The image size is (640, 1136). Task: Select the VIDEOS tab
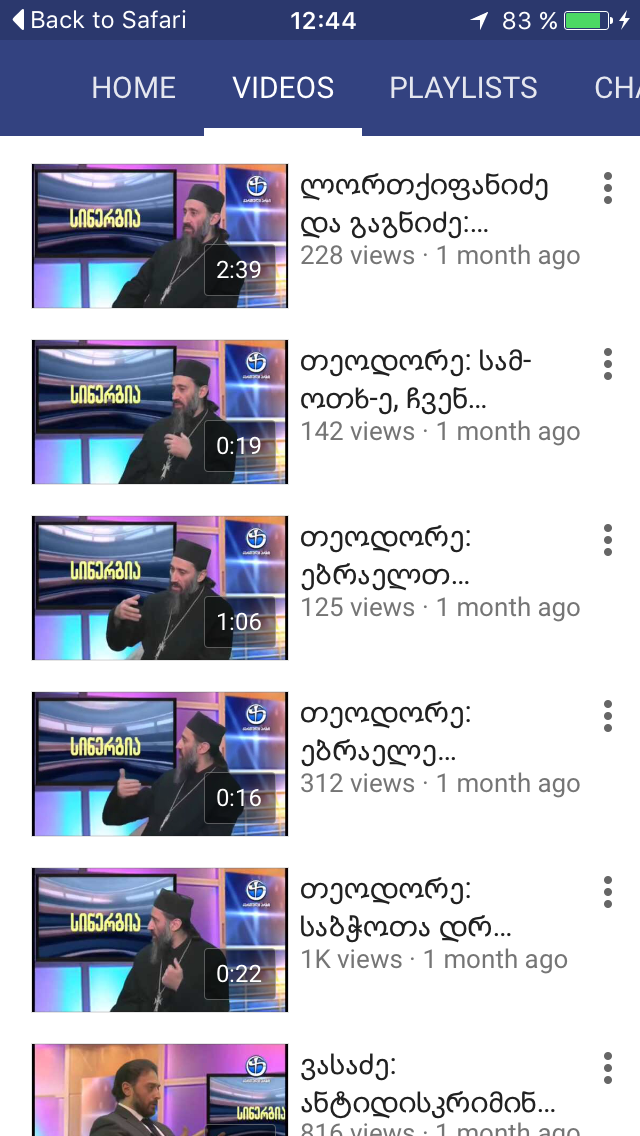tap(283, 88)
